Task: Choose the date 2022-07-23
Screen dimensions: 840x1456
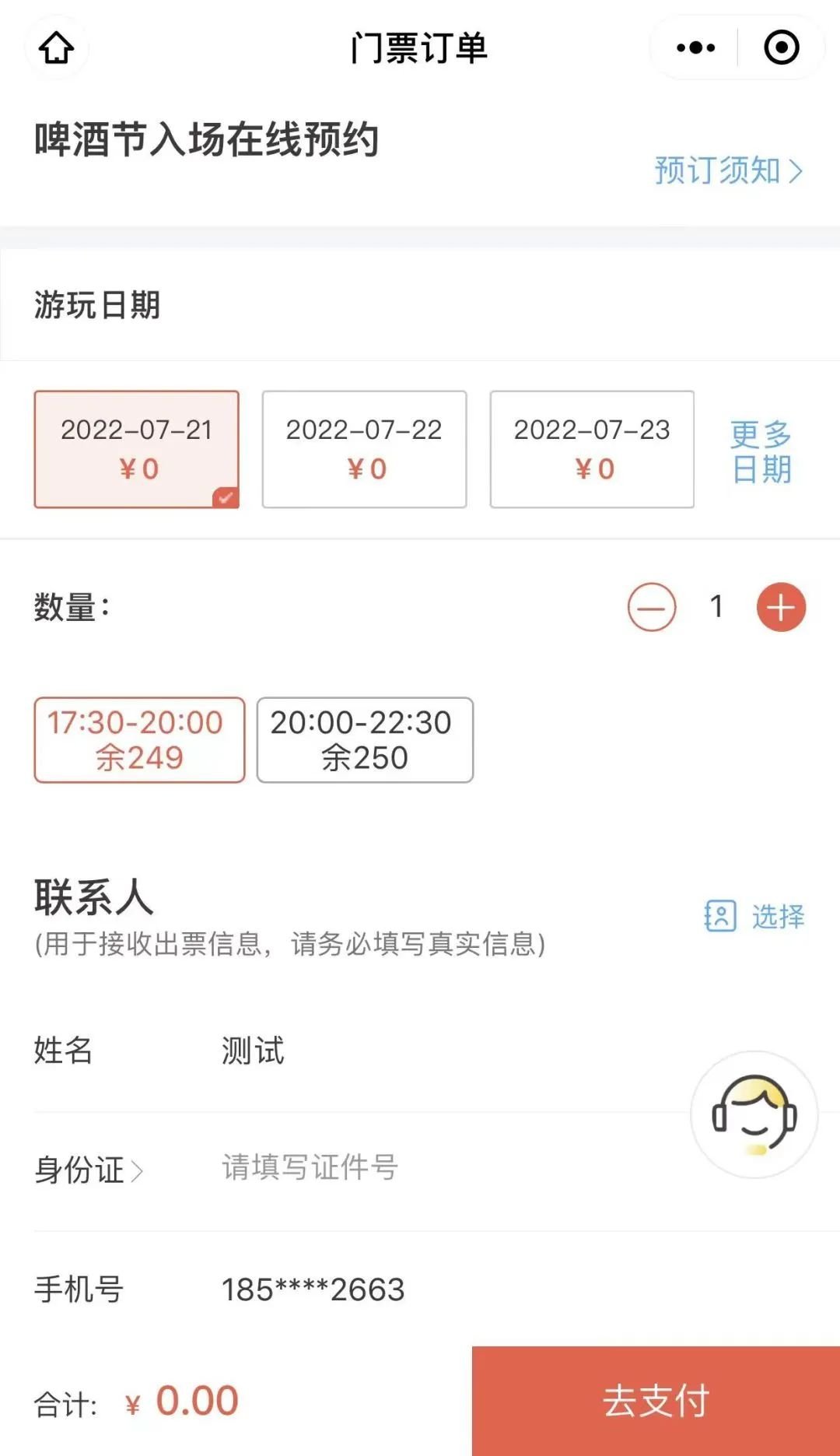Action: [591, 449]
